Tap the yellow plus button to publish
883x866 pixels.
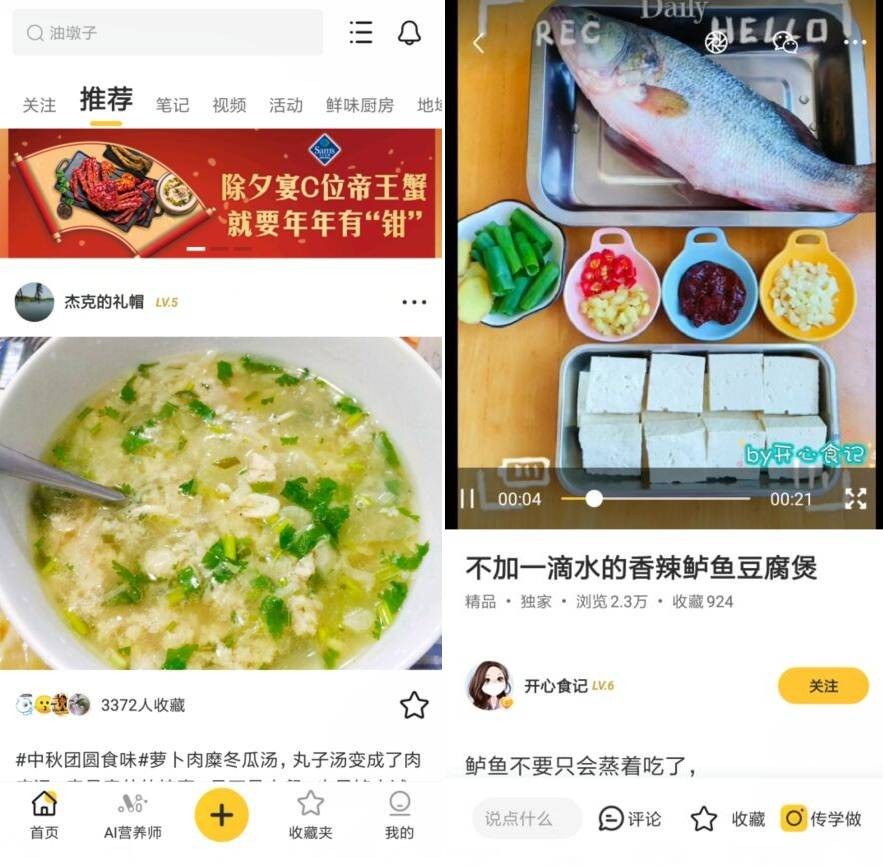[x=222, y=815]
